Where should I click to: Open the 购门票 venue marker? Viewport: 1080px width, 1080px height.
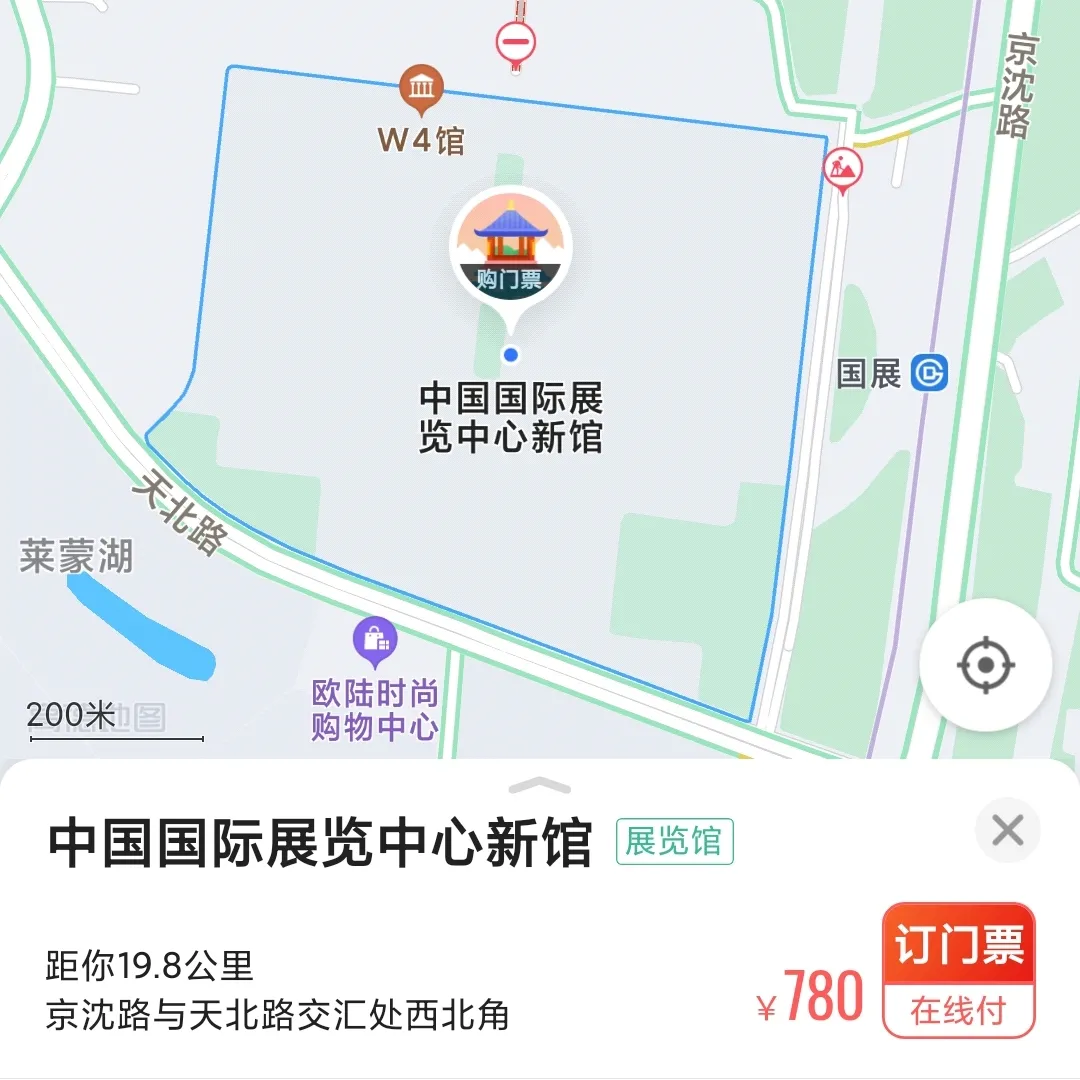510,246
